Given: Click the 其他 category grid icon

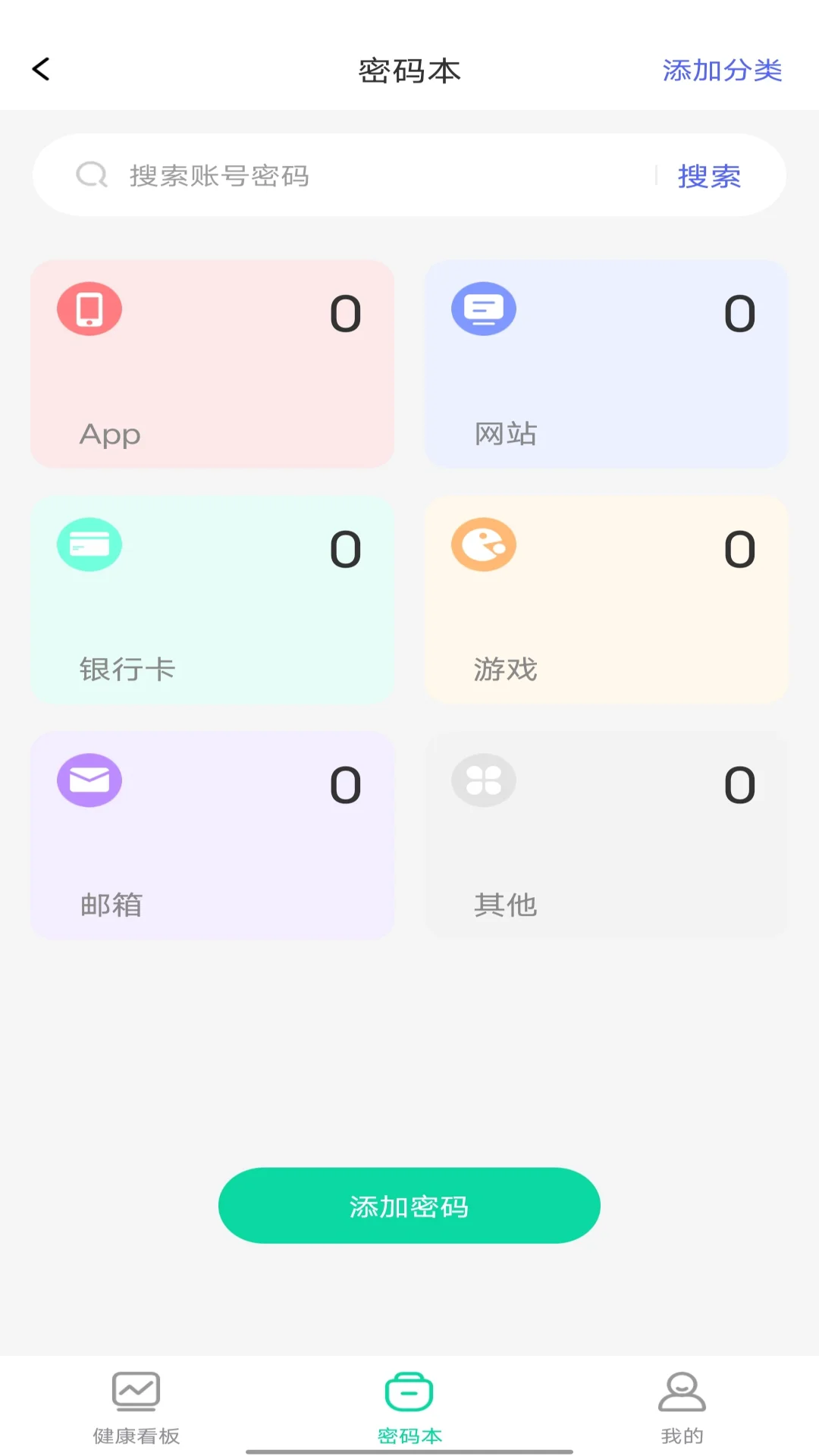Looking at the screenshot, I should (484, 780).
